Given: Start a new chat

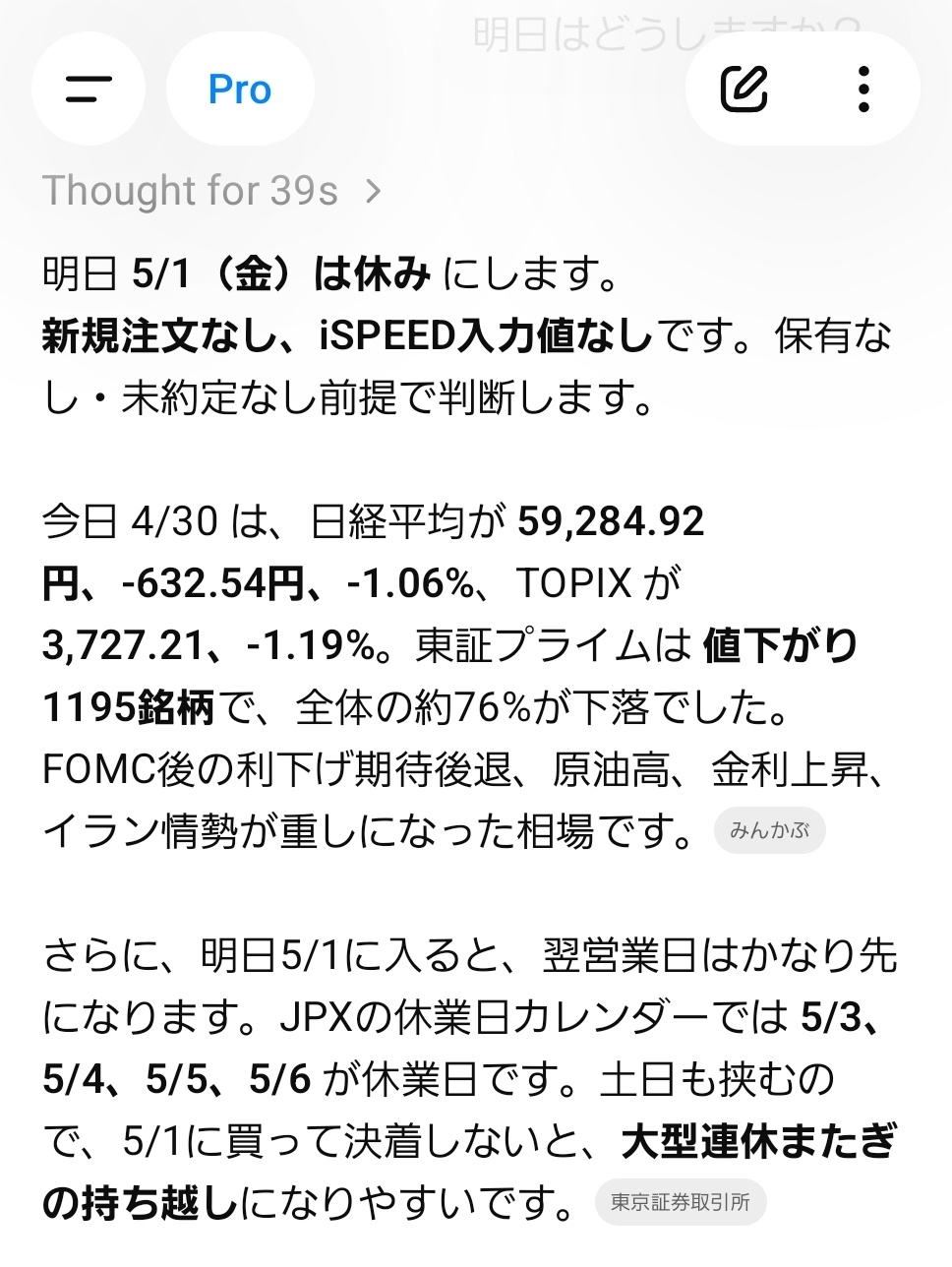Looking at the screenshot, I should pos(744,90).
